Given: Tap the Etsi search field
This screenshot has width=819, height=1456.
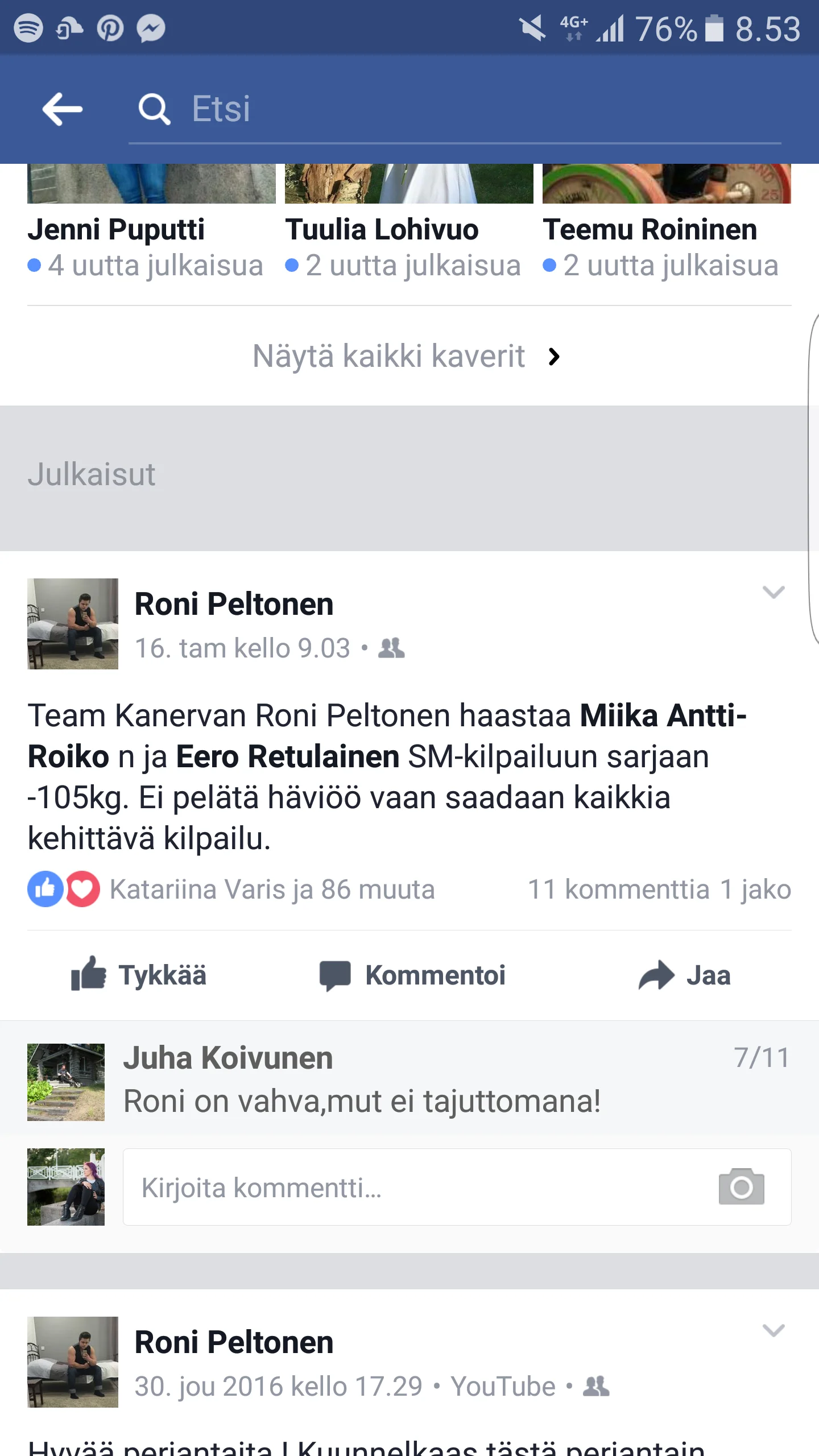Looking at the screenshot, I should (455, 109).
